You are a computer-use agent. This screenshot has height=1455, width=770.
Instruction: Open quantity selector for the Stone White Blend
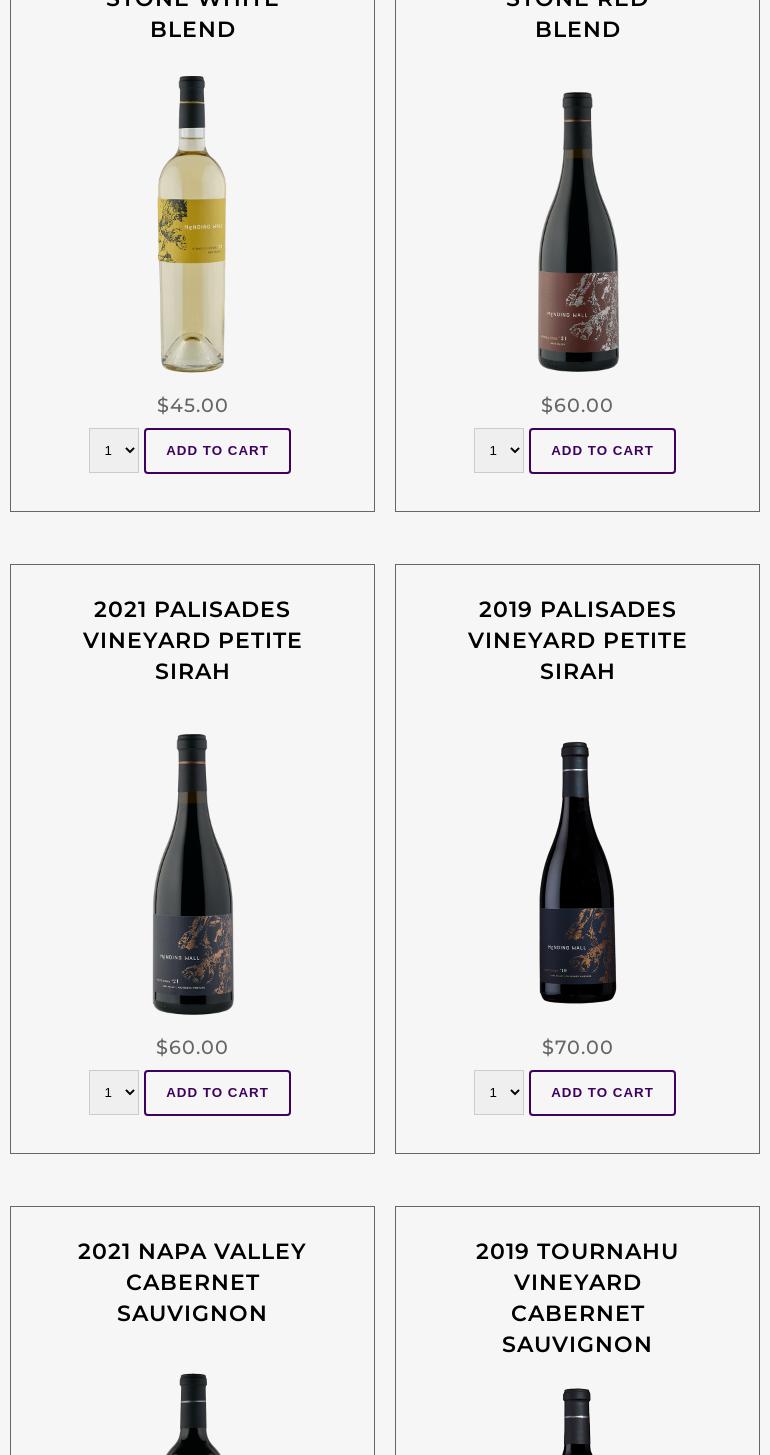click(113, 450)
